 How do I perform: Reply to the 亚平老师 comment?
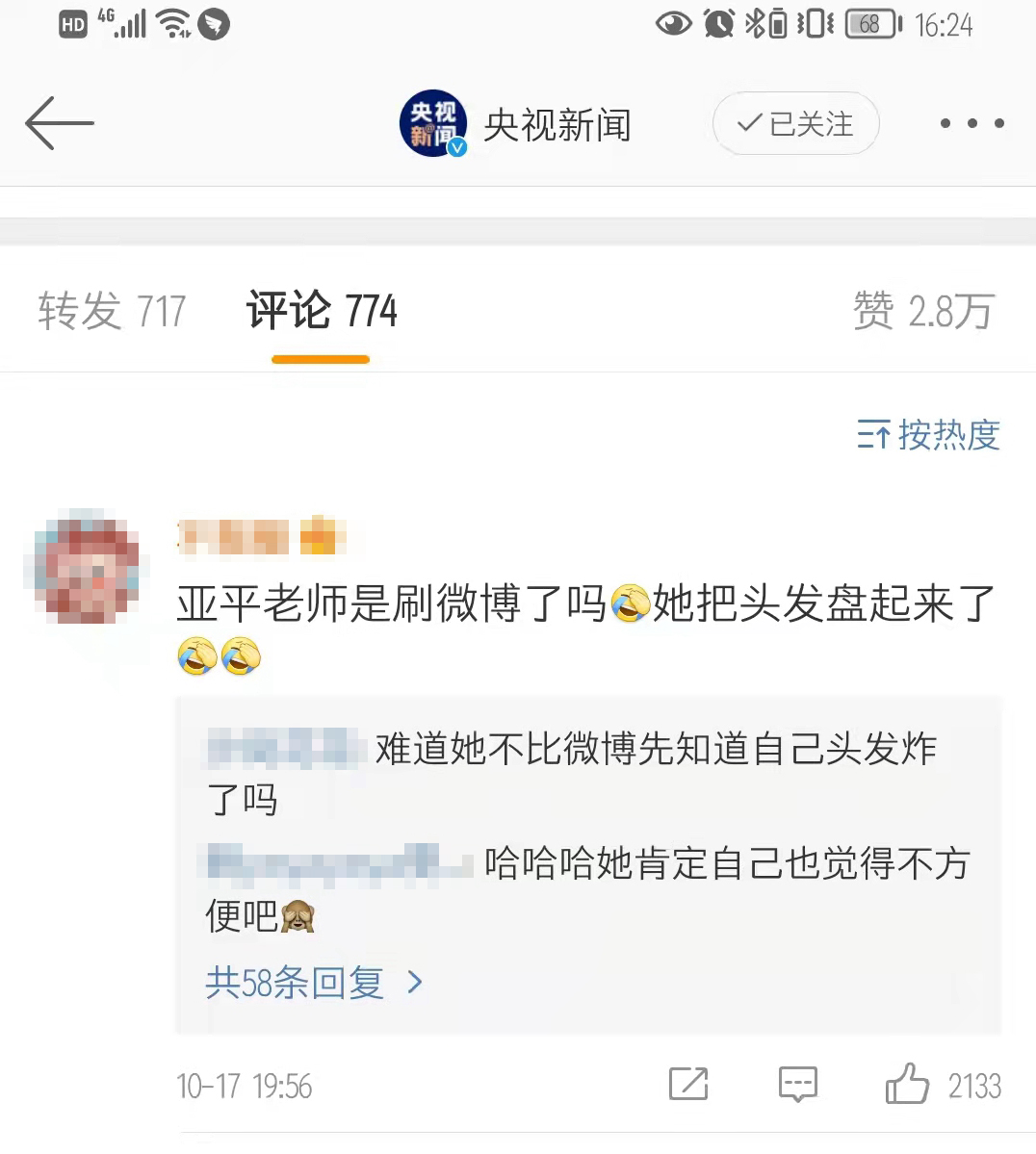797,1085
